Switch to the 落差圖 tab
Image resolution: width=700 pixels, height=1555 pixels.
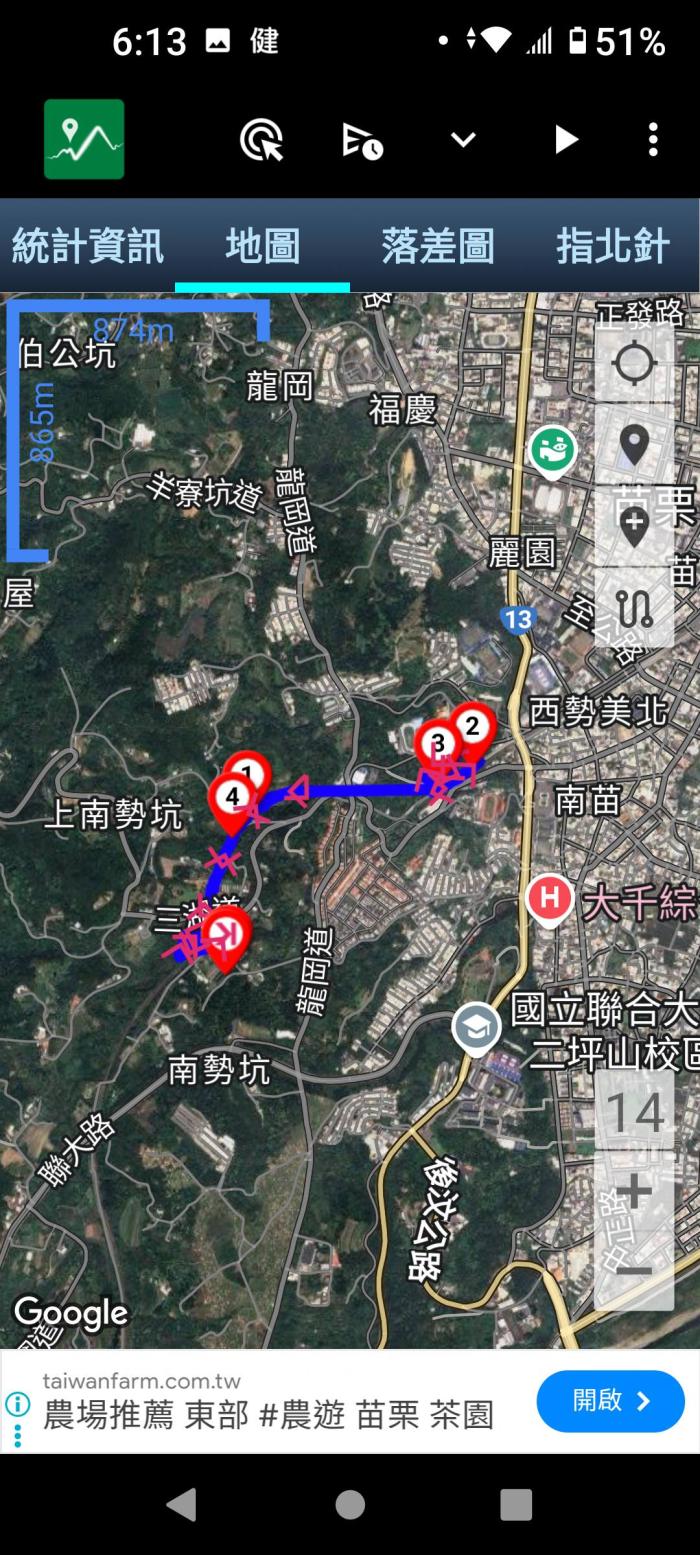point(437,246)
